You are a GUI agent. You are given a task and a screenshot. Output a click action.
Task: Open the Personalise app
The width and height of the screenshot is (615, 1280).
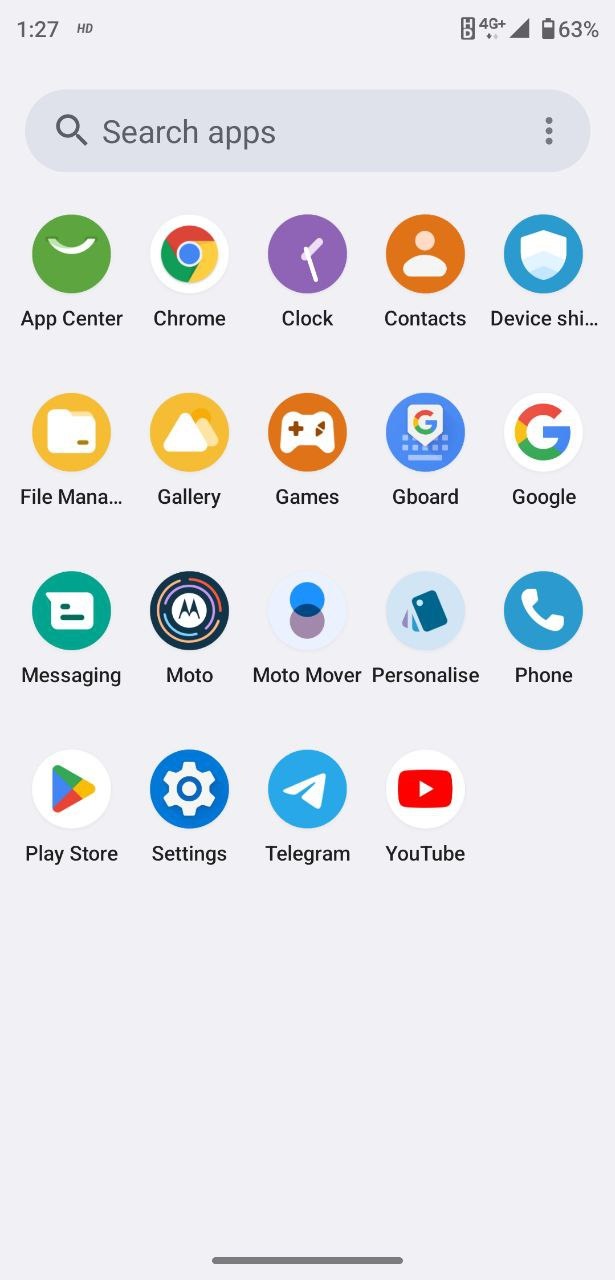click(x=425, y=610)
